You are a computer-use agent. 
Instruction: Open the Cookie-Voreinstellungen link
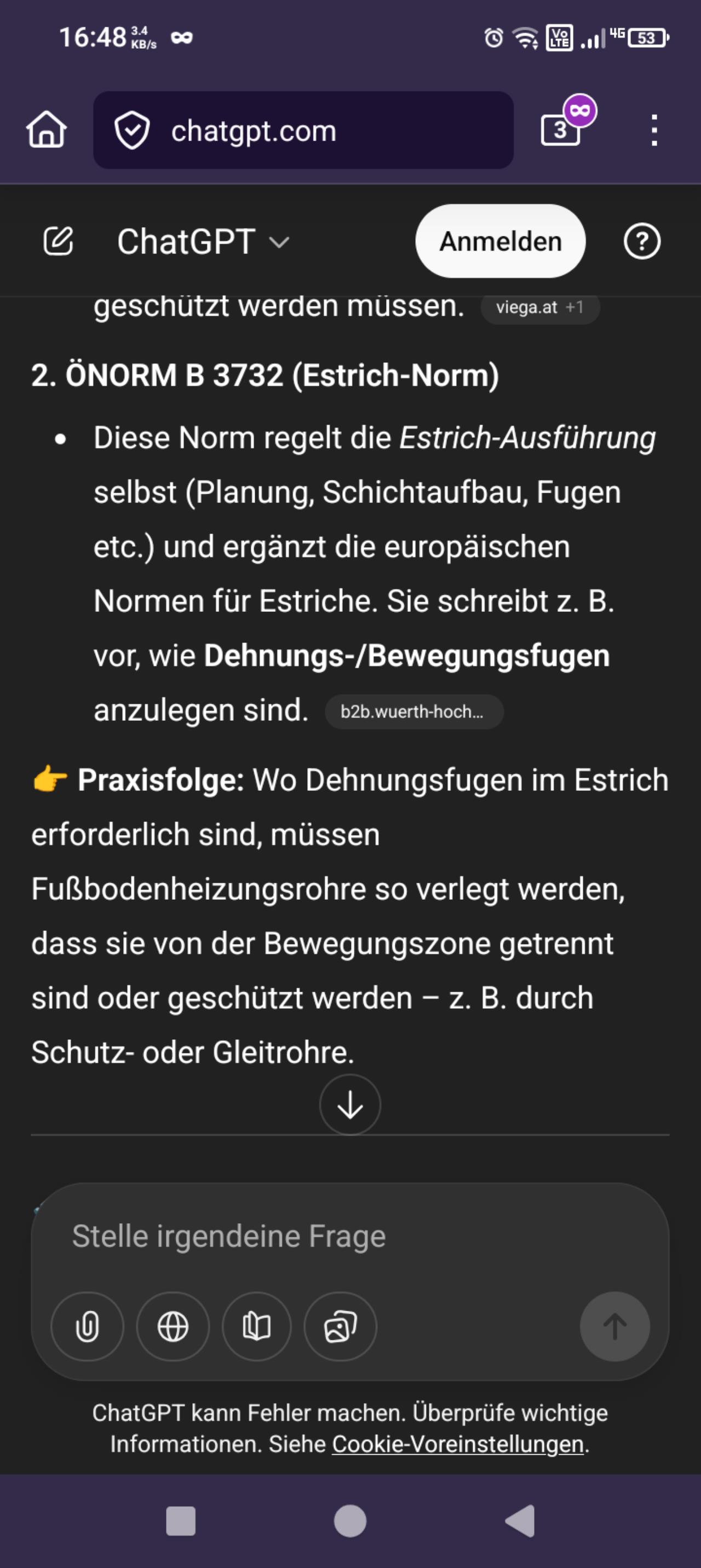[457, 1443]
